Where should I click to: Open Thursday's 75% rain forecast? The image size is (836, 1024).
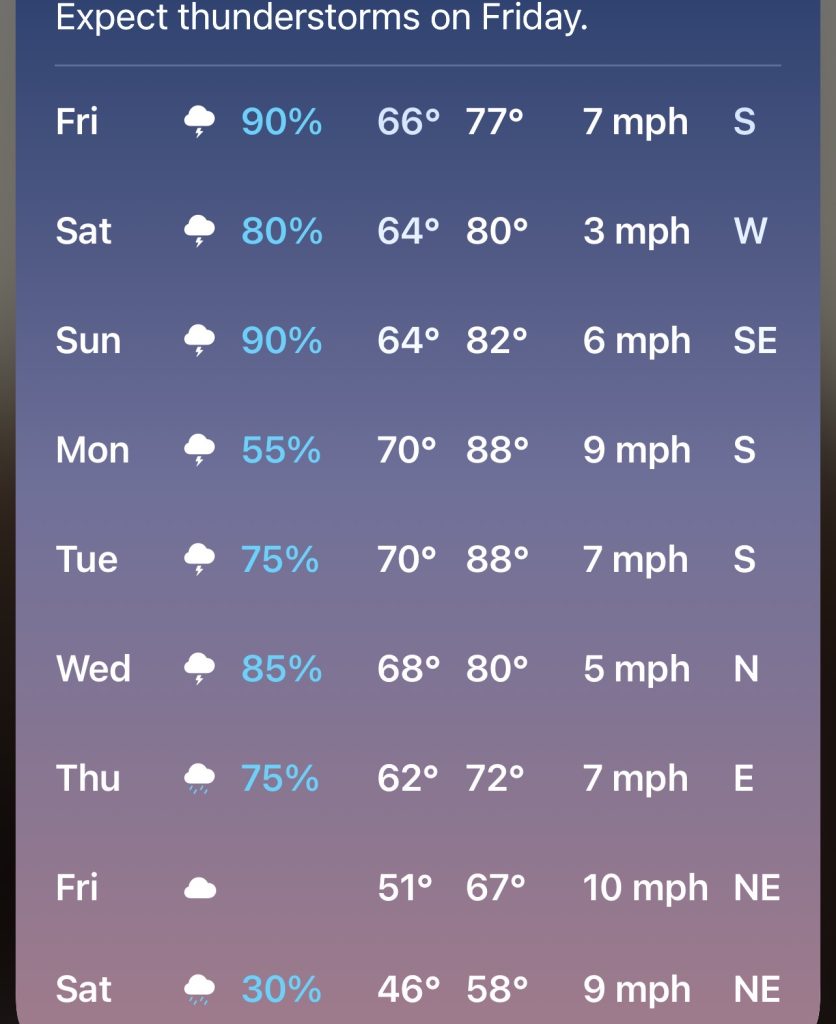pos(418,778)
